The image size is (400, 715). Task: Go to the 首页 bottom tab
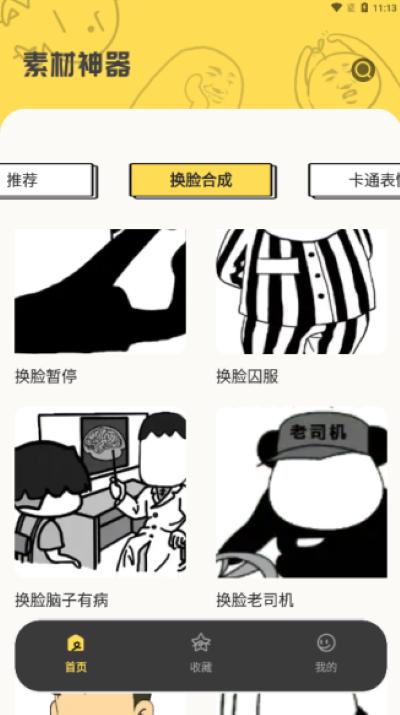[x=76, y=654]
